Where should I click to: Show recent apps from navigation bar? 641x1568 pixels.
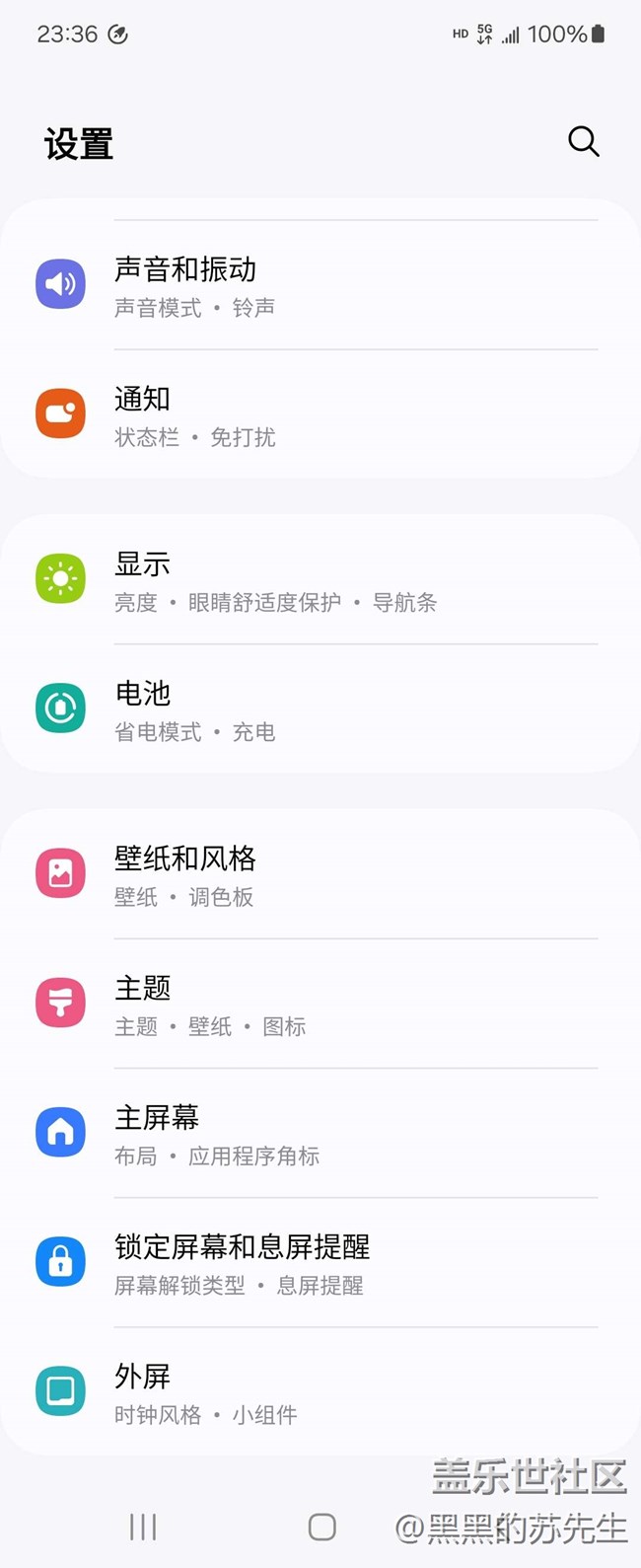click(x=143, y=1527)
